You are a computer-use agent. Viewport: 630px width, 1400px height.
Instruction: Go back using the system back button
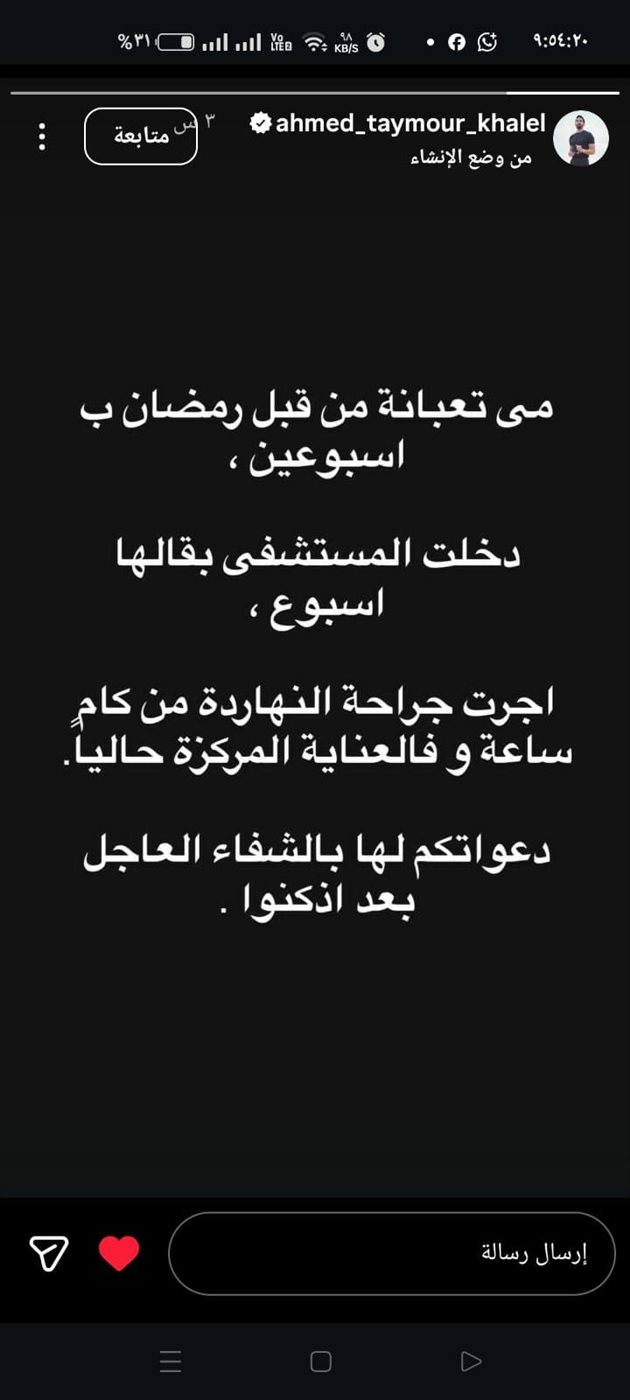coord(470,1361)
